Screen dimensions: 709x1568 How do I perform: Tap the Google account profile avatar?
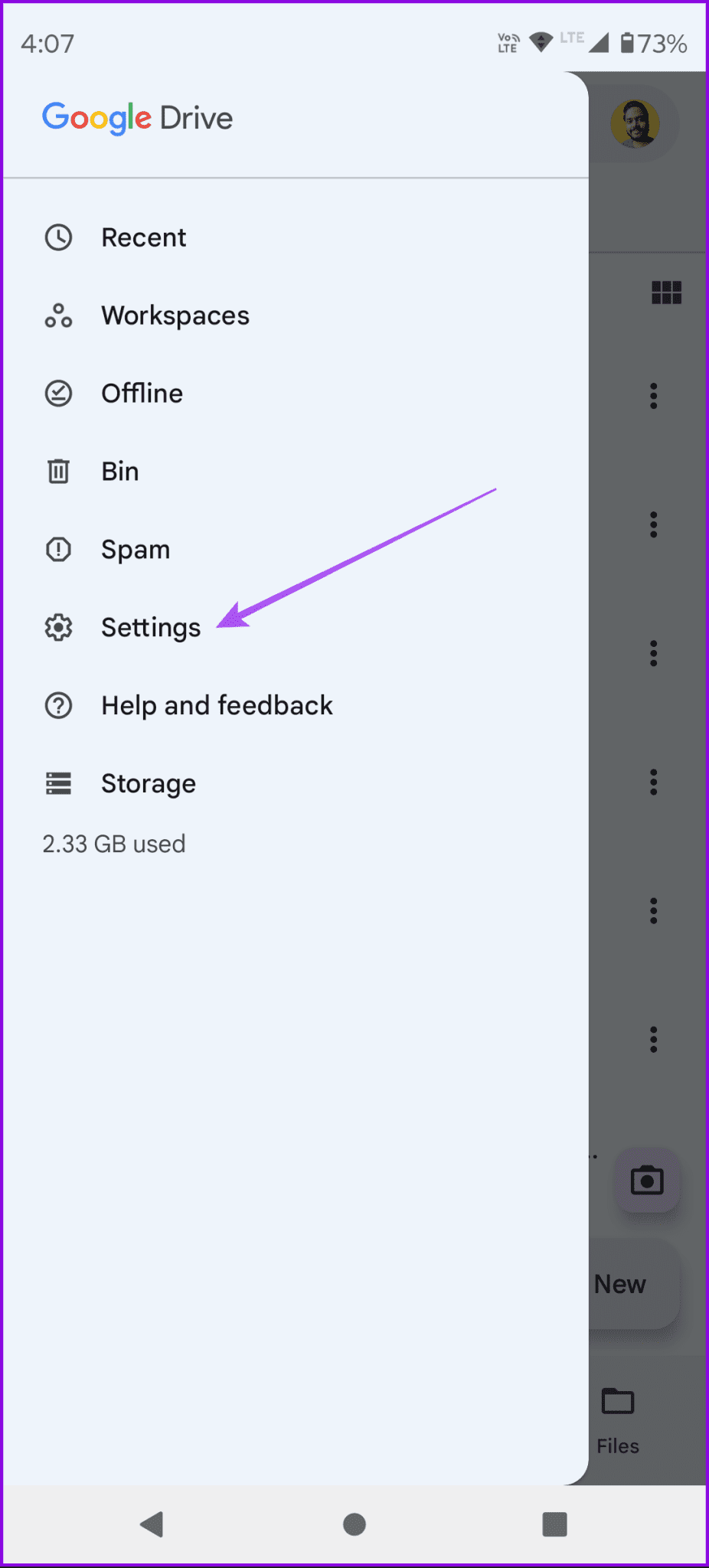(x=636, y=124)
